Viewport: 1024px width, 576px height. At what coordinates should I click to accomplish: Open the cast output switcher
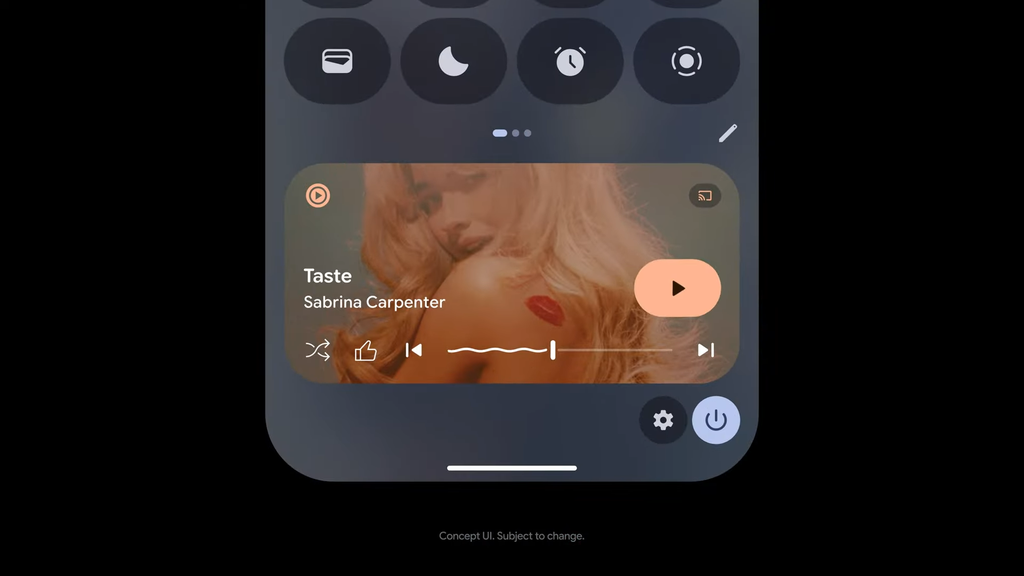point(704,196)
